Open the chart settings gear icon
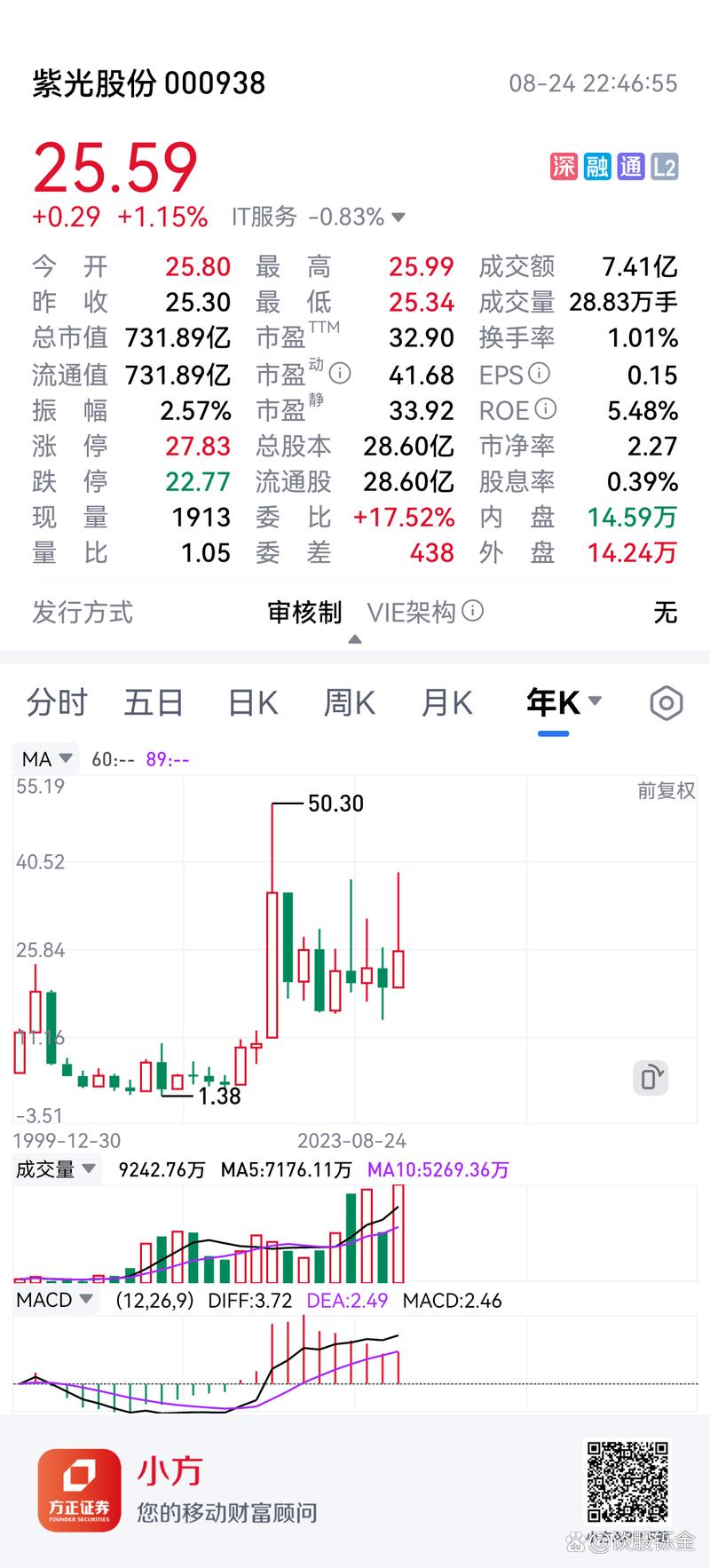 click(x=666, y=702)
